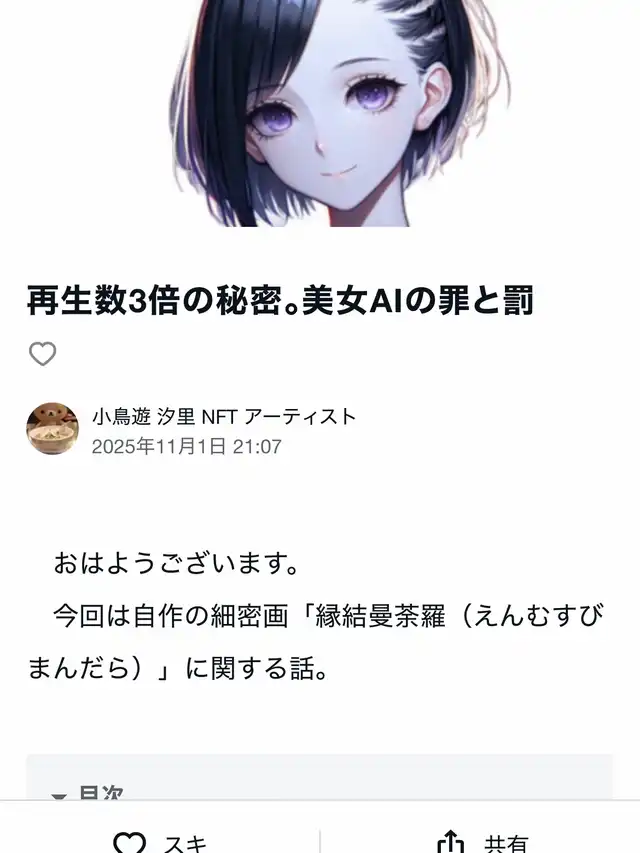Share this article with the 共有 button
The image size is (640, 853).
point(481,841)
